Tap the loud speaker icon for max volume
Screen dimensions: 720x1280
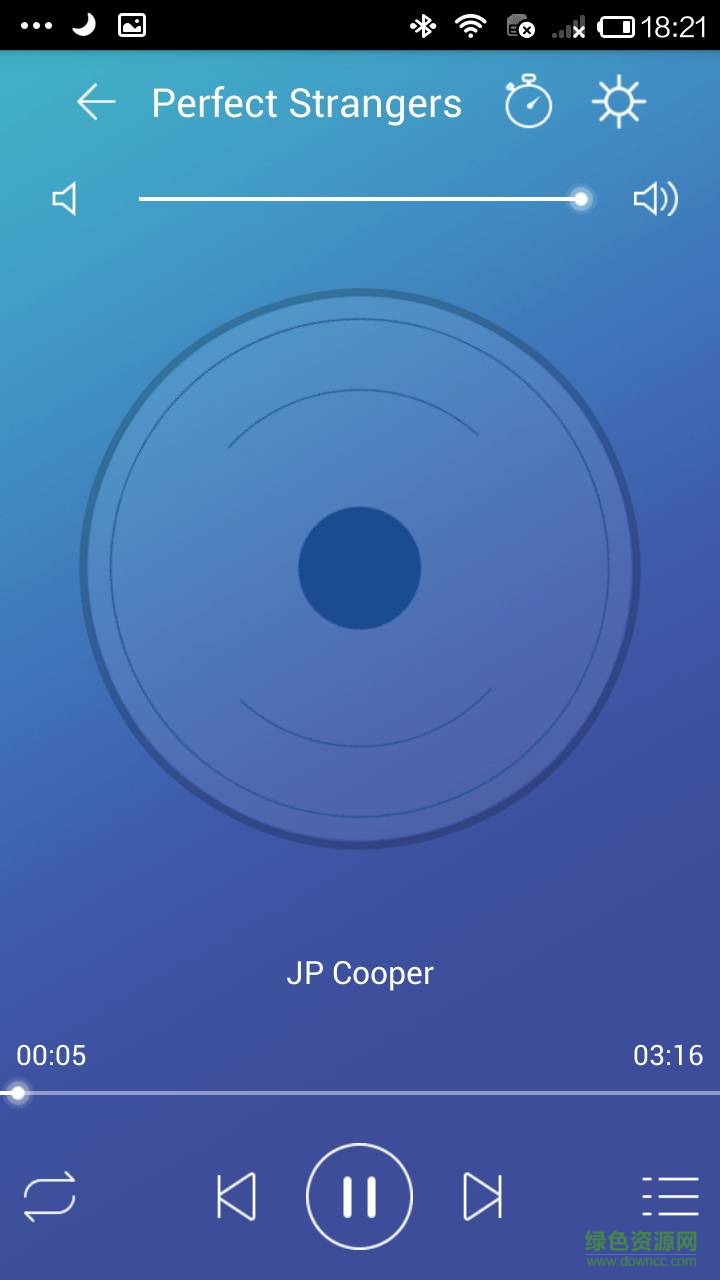655,199
